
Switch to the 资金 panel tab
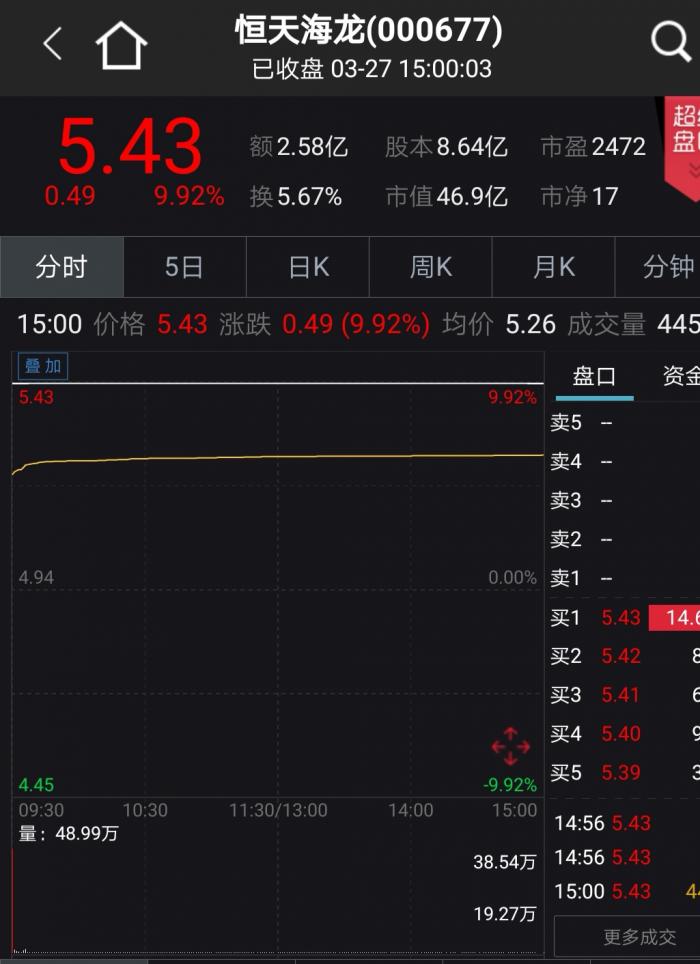click(x=680, y=377)
